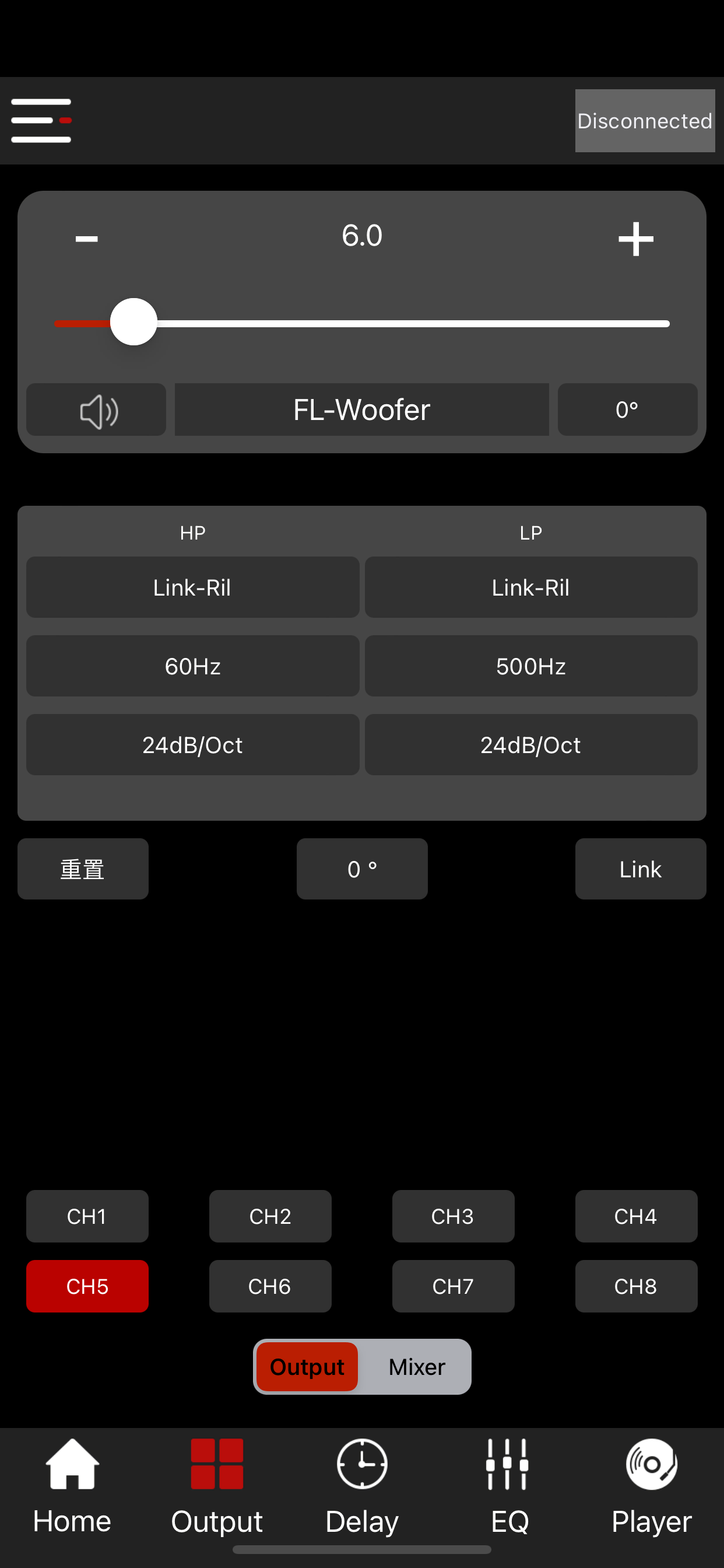Open the Delay tab
Image resolution: width=724 pixels, height=1568 pixels.
pos(362,1485)
